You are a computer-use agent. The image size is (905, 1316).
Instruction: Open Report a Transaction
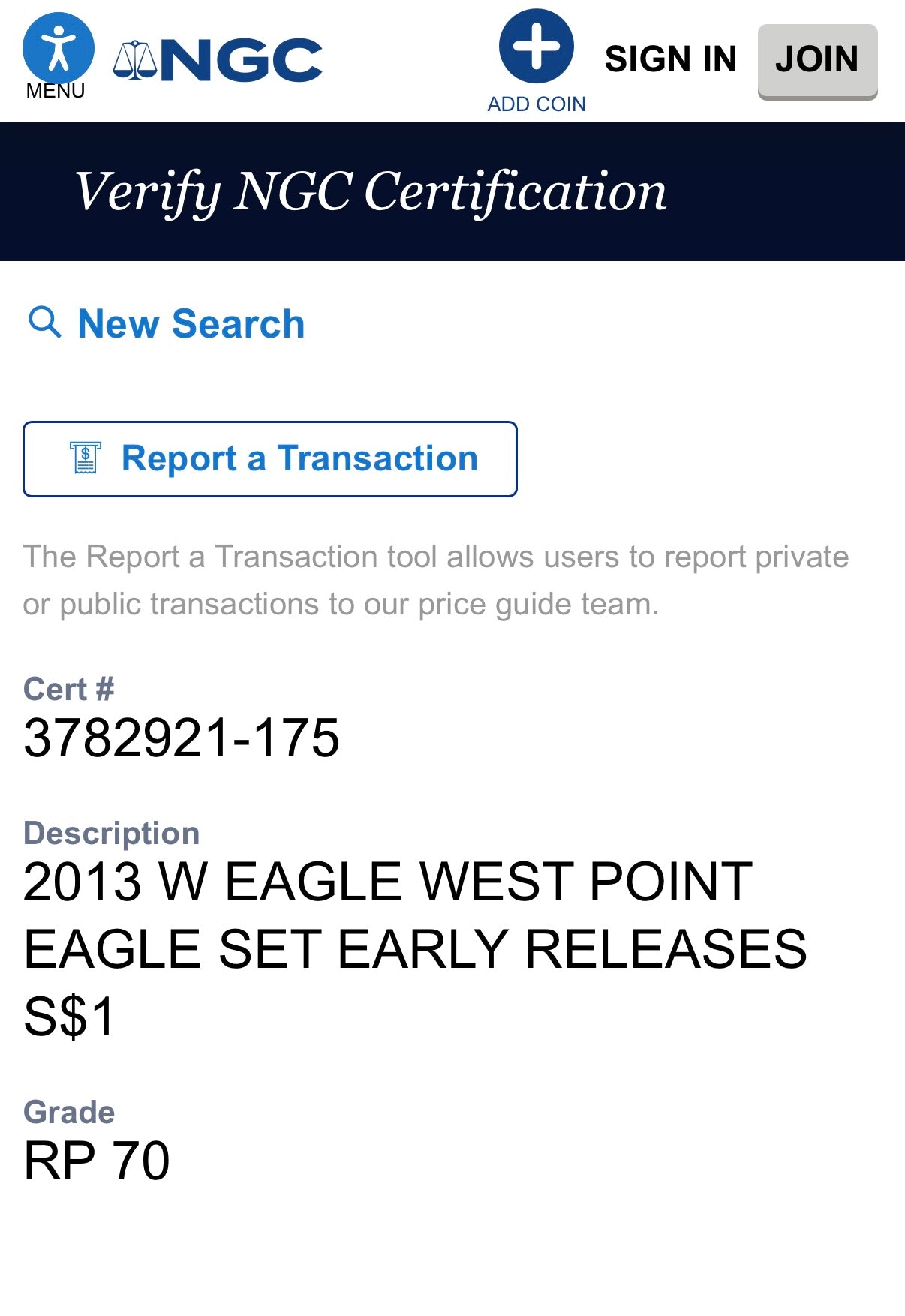tap(270, 459)
